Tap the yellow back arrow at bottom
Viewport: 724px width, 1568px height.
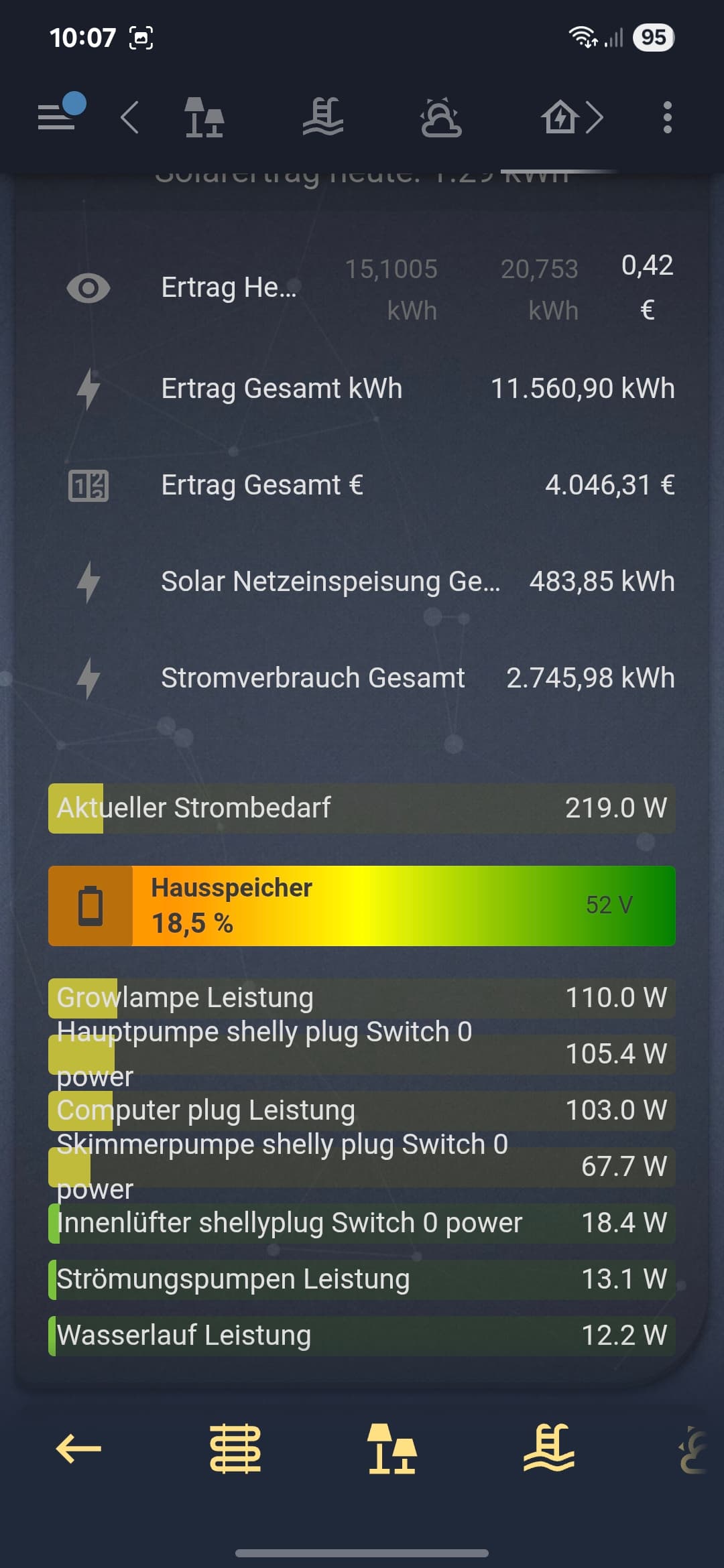(78, 1449)
